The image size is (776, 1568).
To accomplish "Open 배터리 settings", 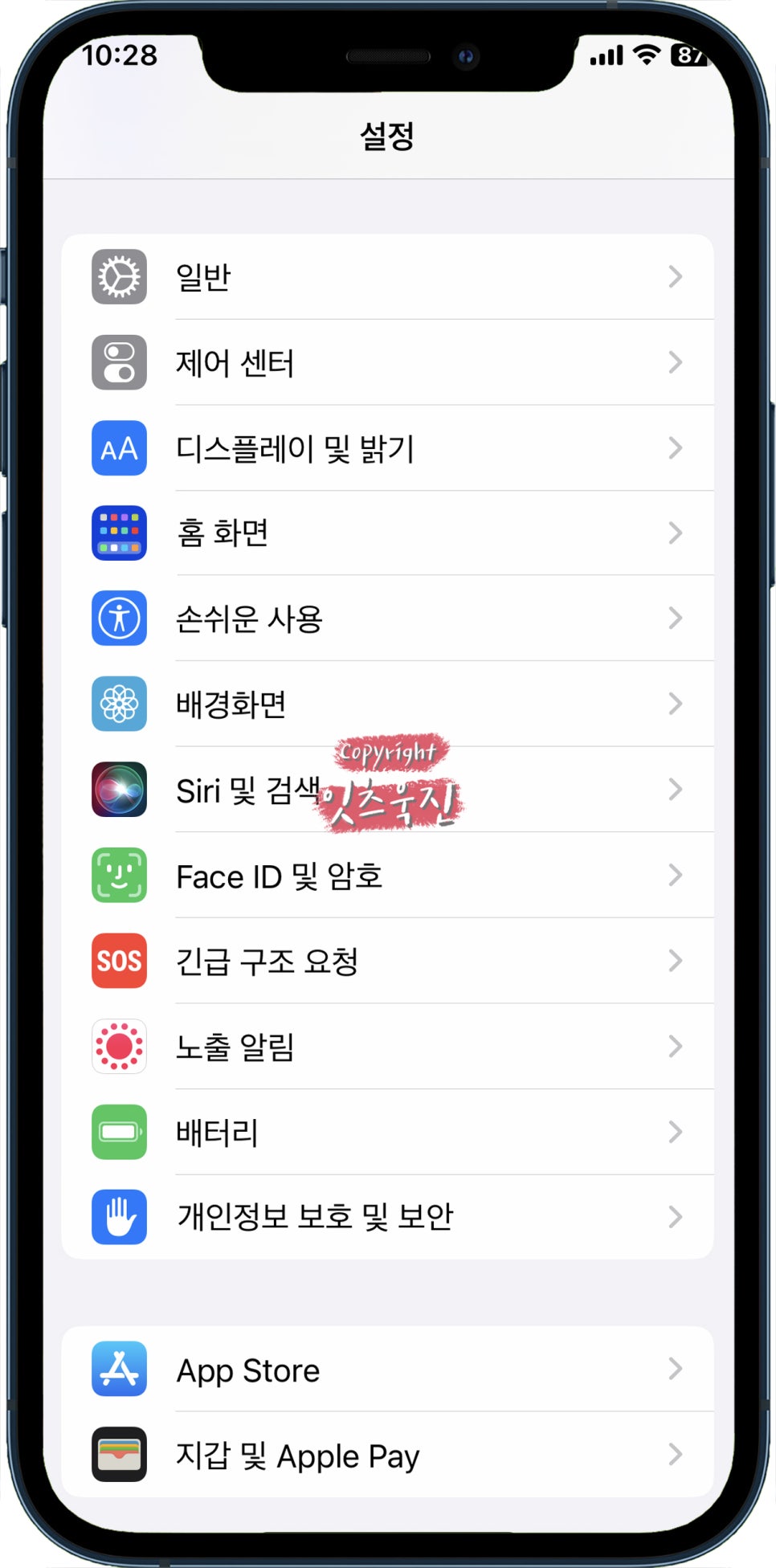I will coord(387,1132).
